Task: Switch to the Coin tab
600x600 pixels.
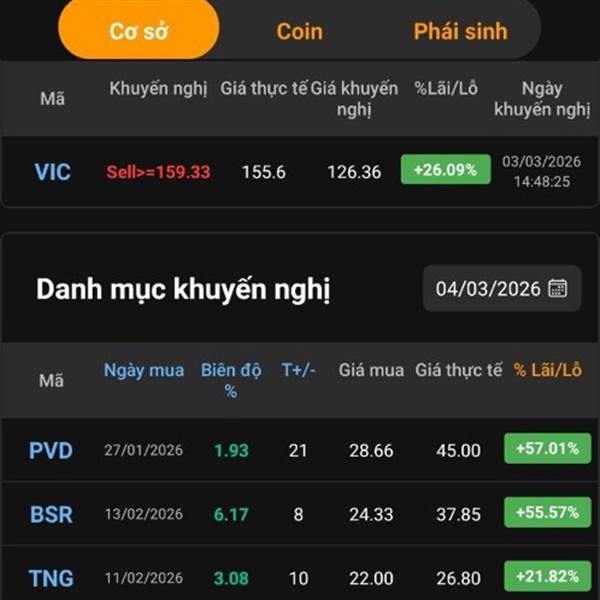Action: (x=299, y=31)
